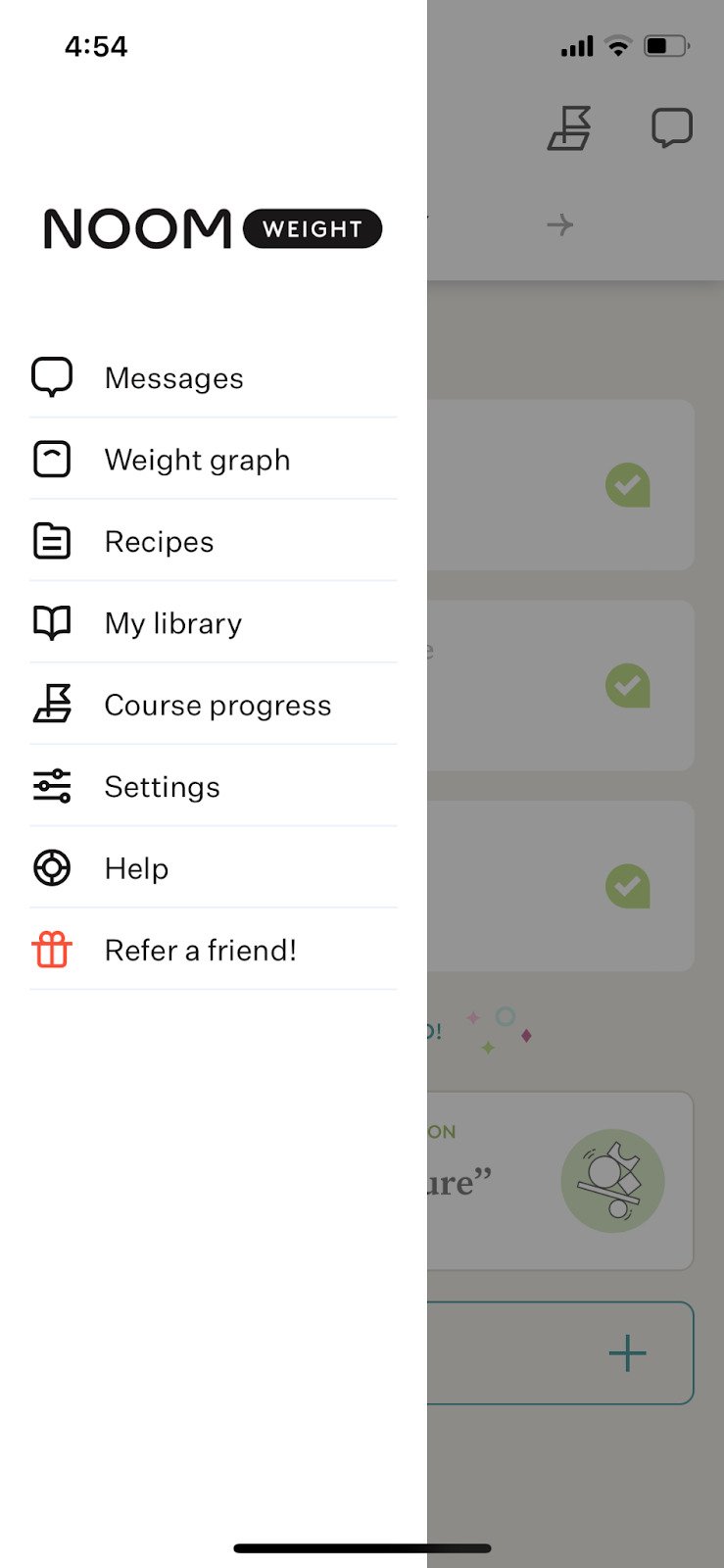Click the Settings sliders icon
Screen dimensions: 724x1568
[x=53, y=785]
